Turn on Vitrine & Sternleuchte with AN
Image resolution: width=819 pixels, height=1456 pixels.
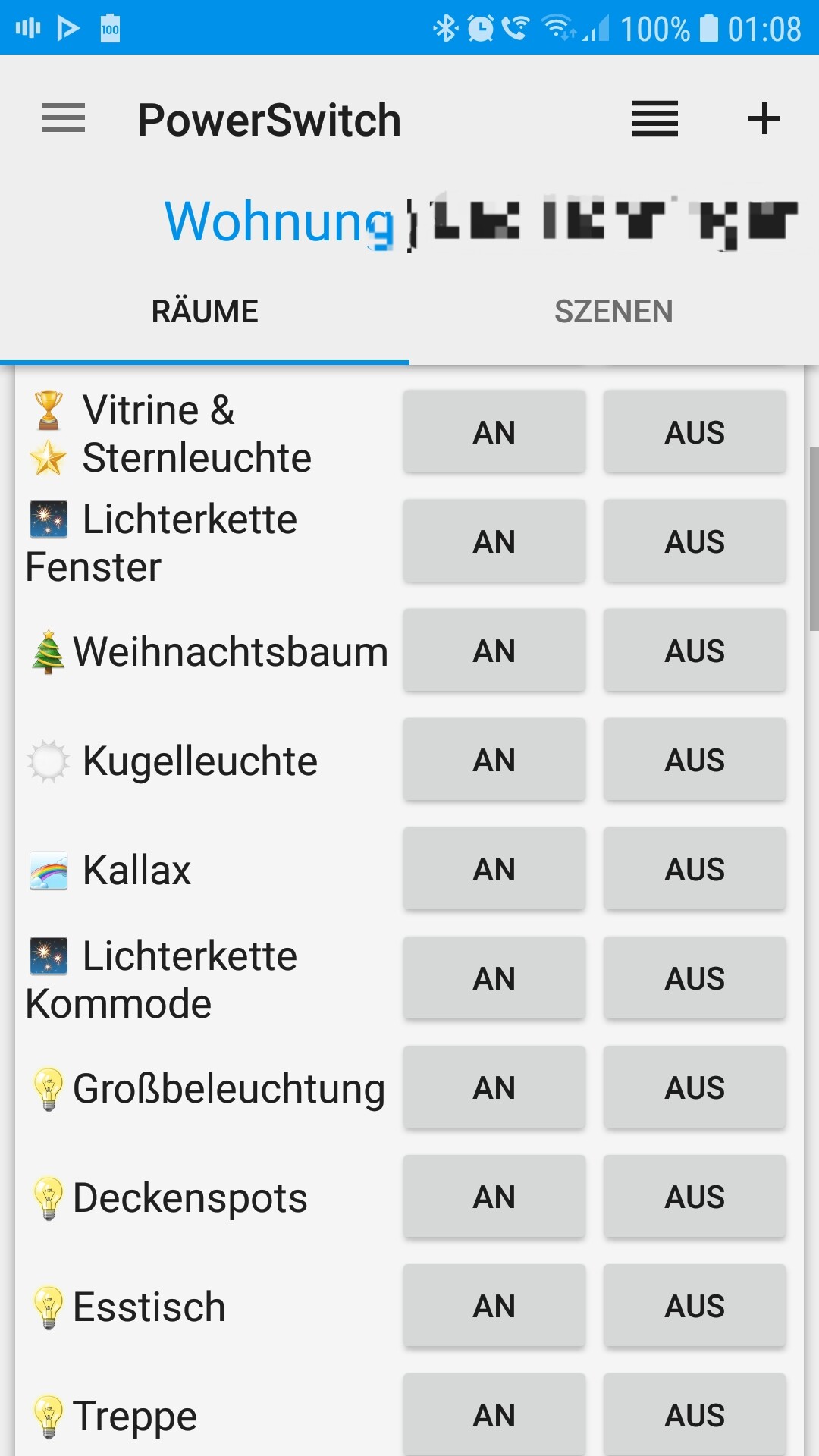[x=494, y=432]
